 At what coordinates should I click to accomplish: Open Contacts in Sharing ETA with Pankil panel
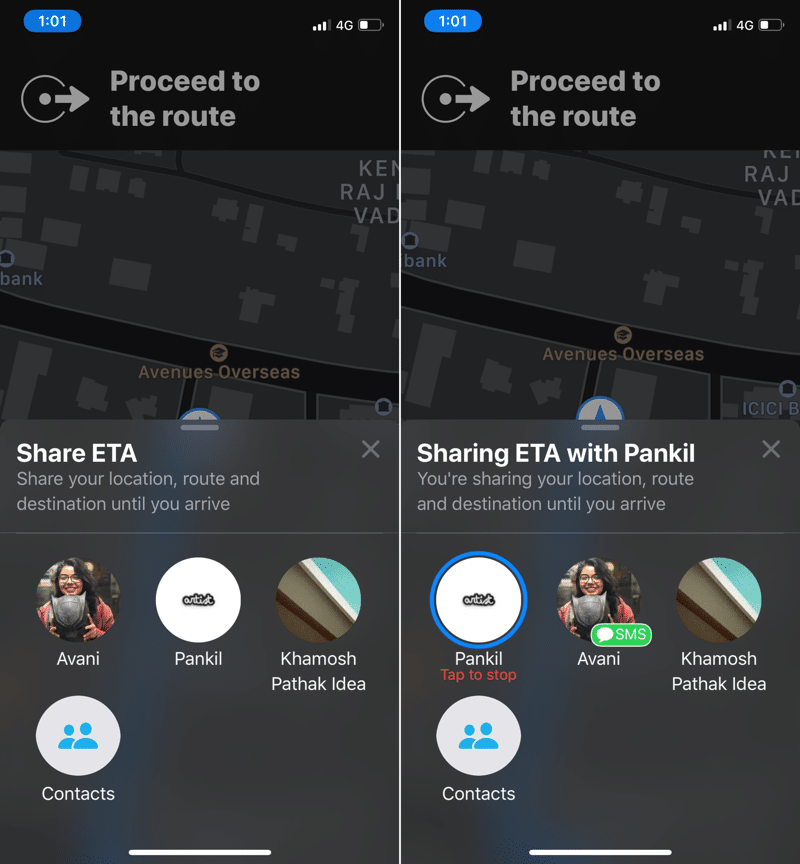478,738
